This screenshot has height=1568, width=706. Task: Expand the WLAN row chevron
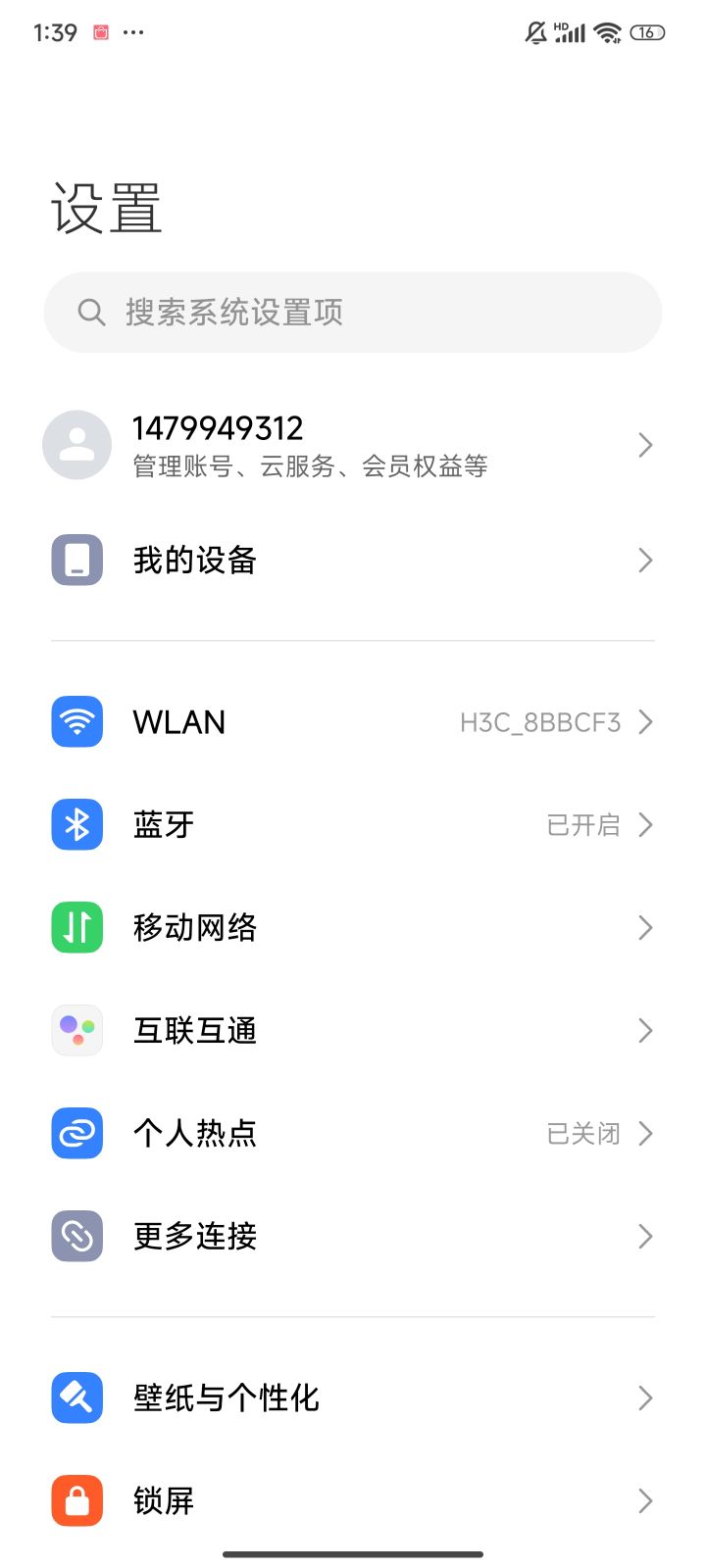(x=645, y=721)
